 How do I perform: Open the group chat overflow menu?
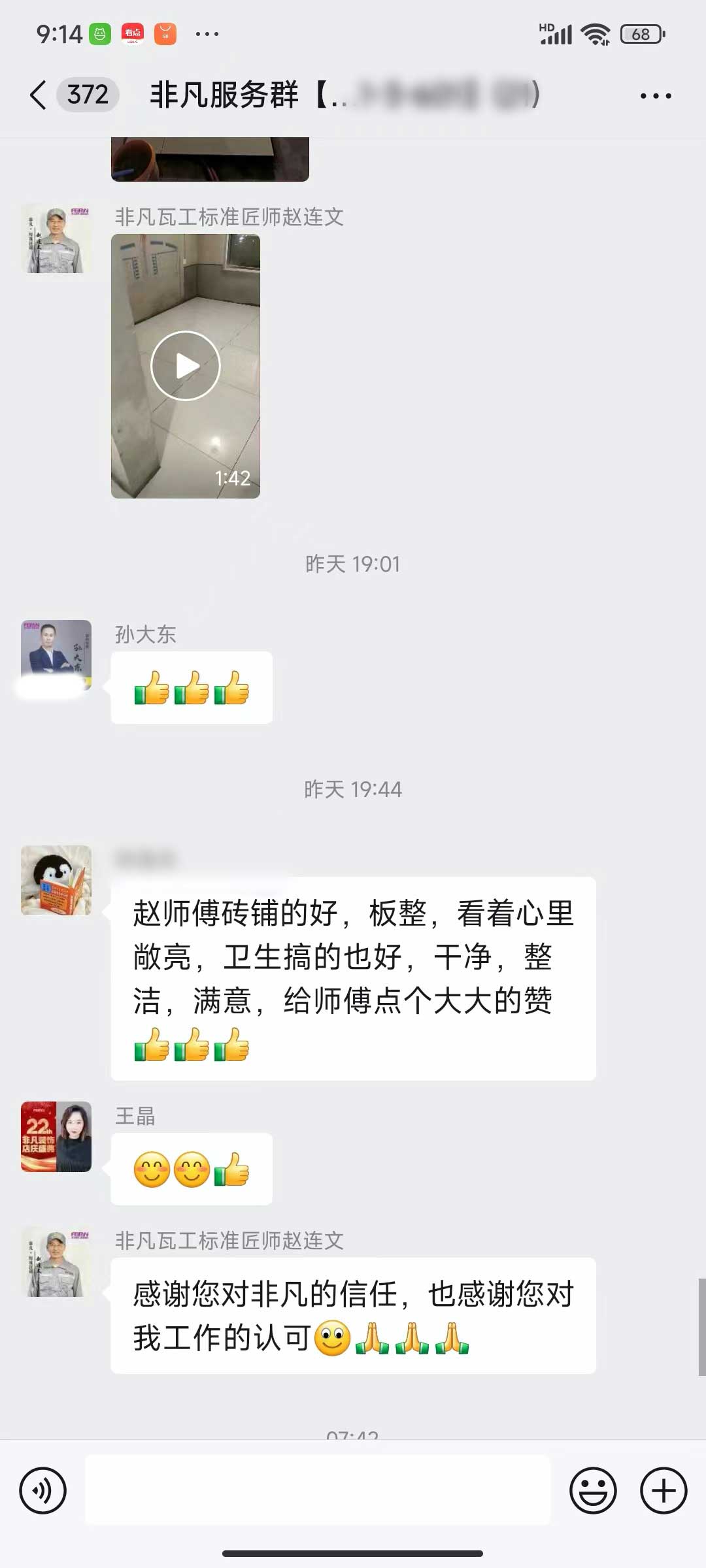655,96
